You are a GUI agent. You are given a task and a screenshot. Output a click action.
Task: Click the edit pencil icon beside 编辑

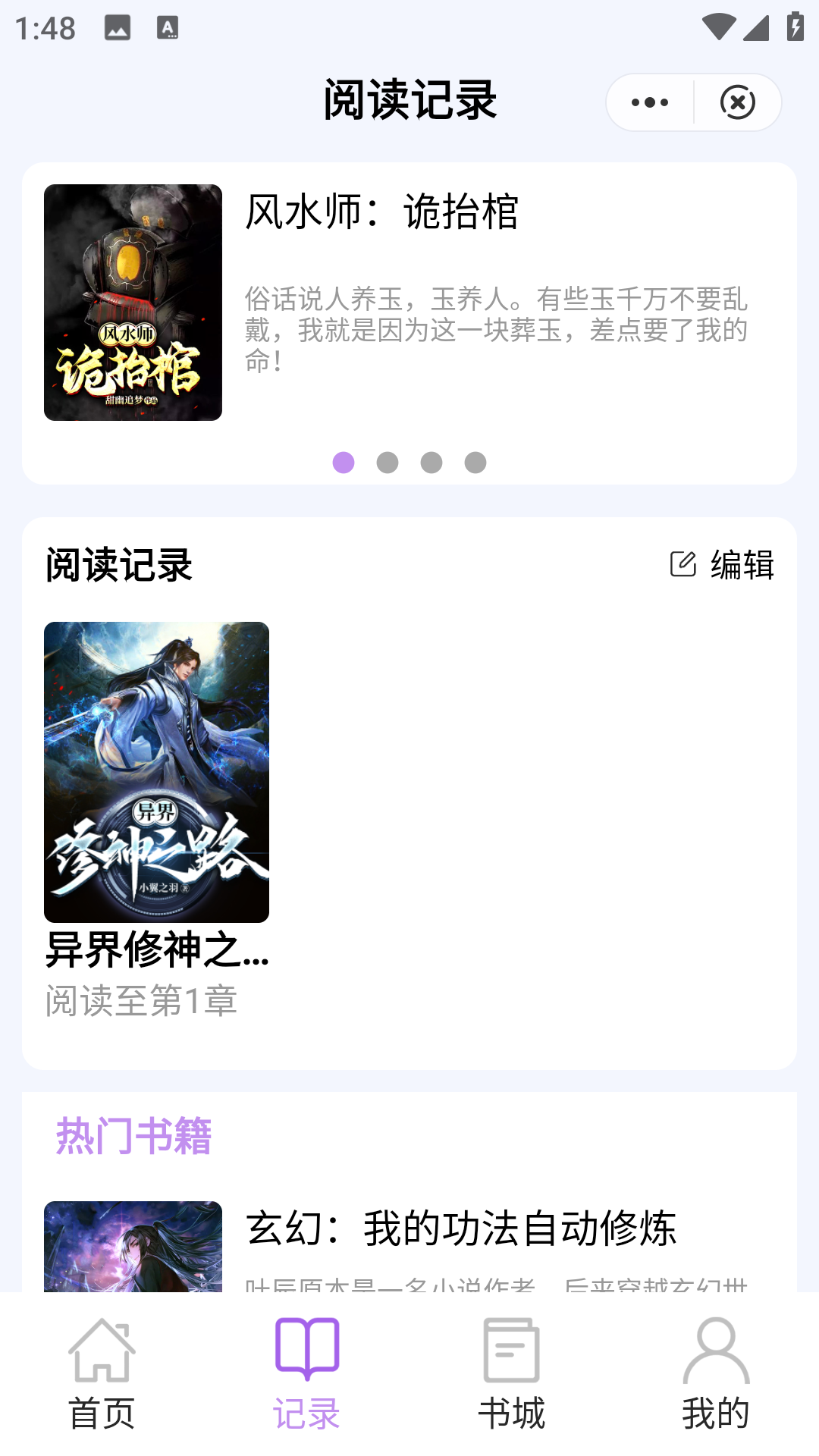(x=683, y=564)
